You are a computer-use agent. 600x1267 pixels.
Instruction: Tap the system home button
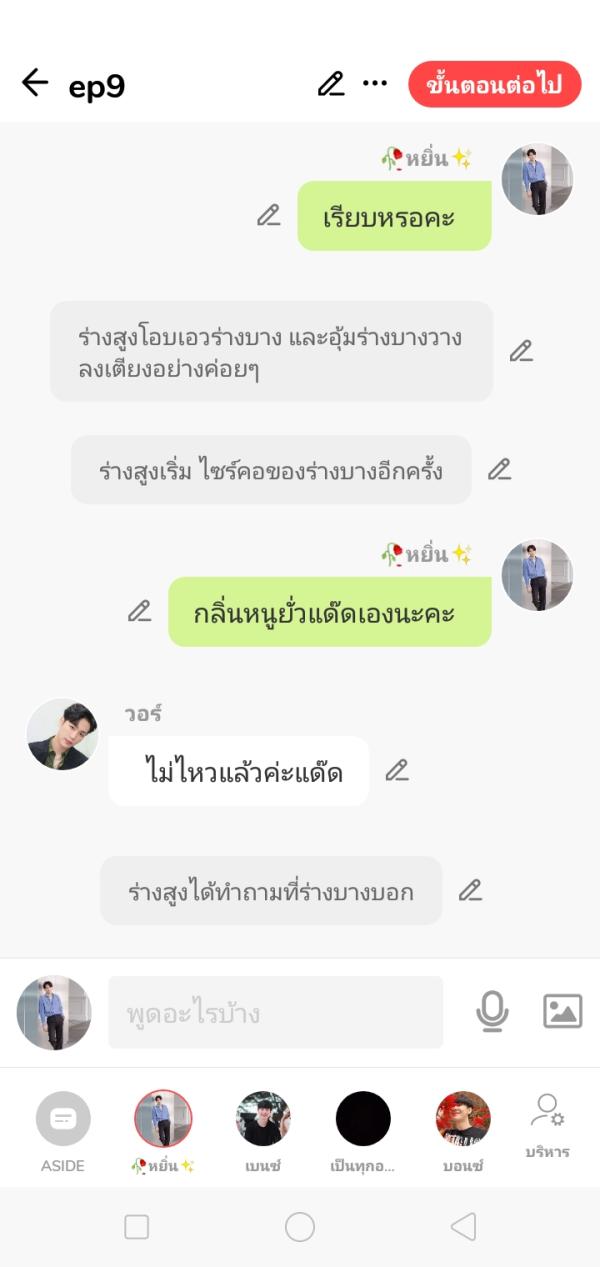[300, 1227]
